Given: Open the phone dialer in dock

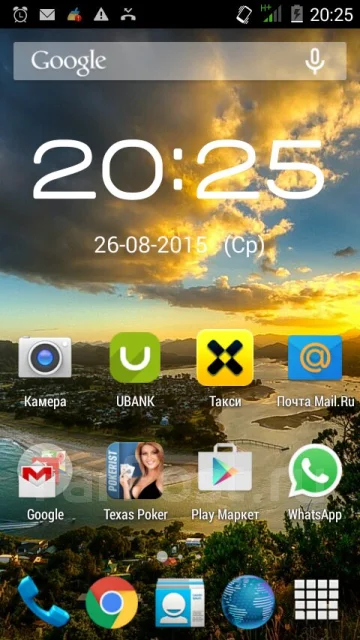Looking at the screenshot, I should [x=43, y=601].
